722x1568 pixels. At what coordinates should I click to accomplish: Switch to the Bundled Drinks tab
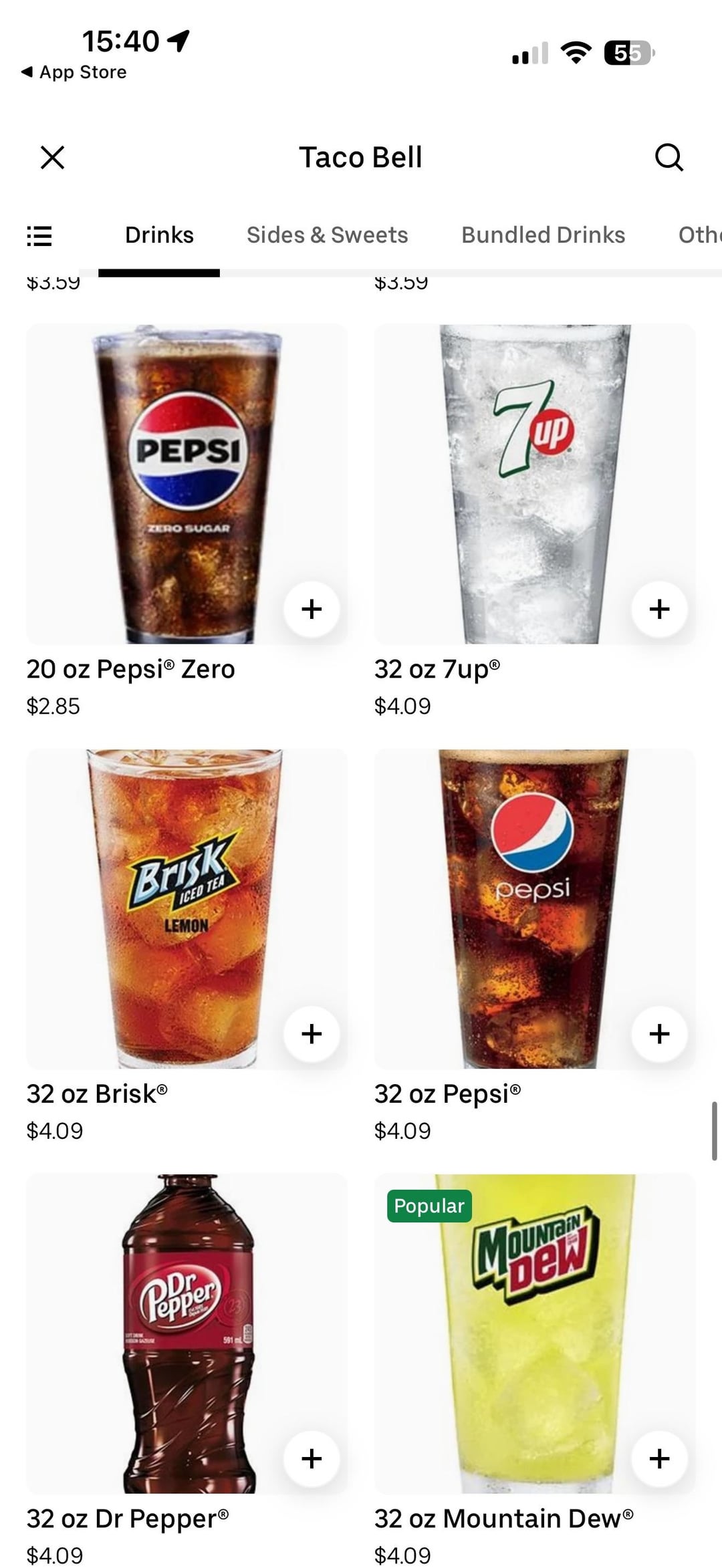point(543,235)
